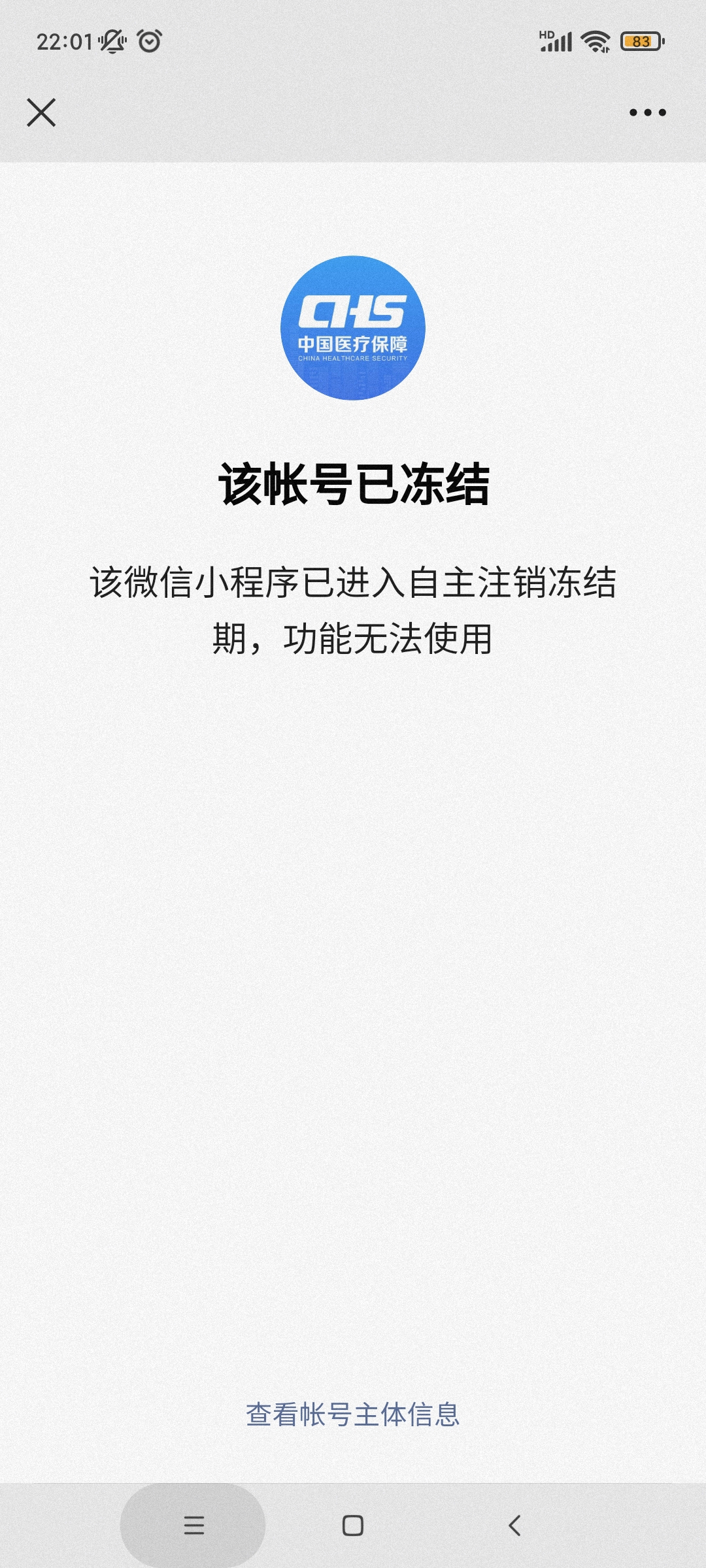Image resolution: width=706 pixels, height=1568 pixels.
Task: Tap the system back button
Action: point(514,1526)
